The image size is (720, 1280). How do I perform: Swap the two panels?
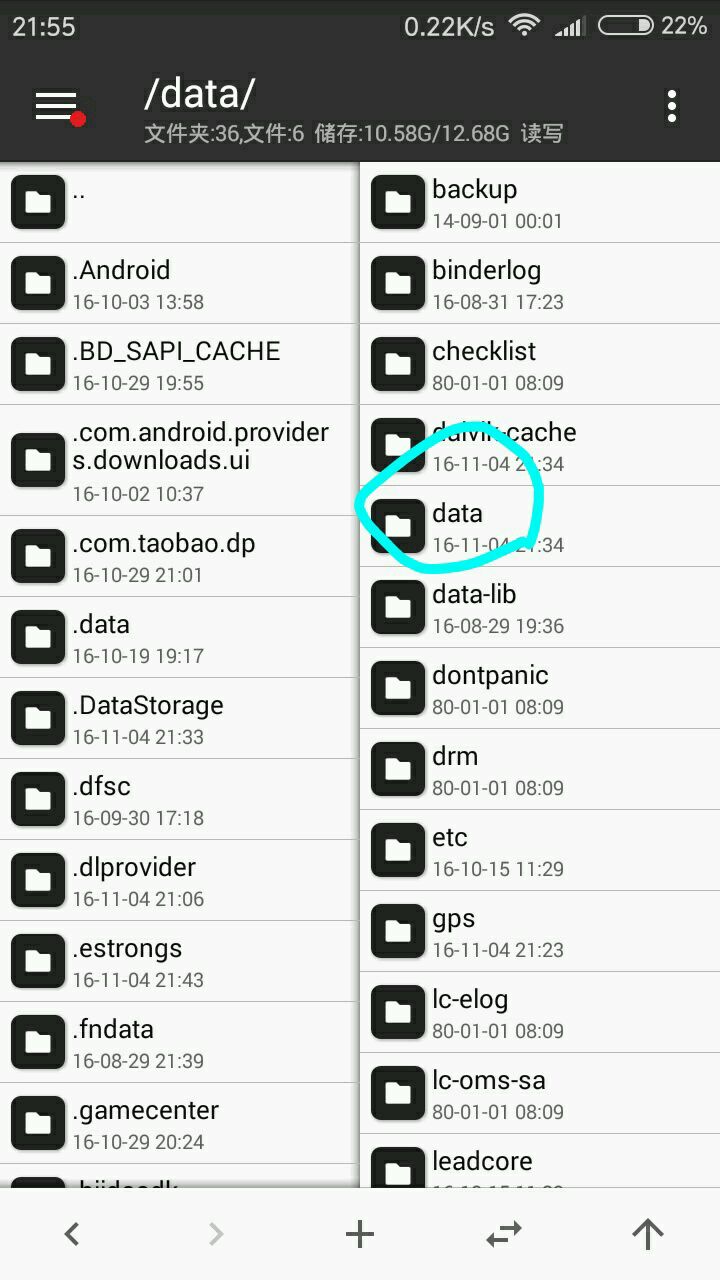coord(504,1234)
